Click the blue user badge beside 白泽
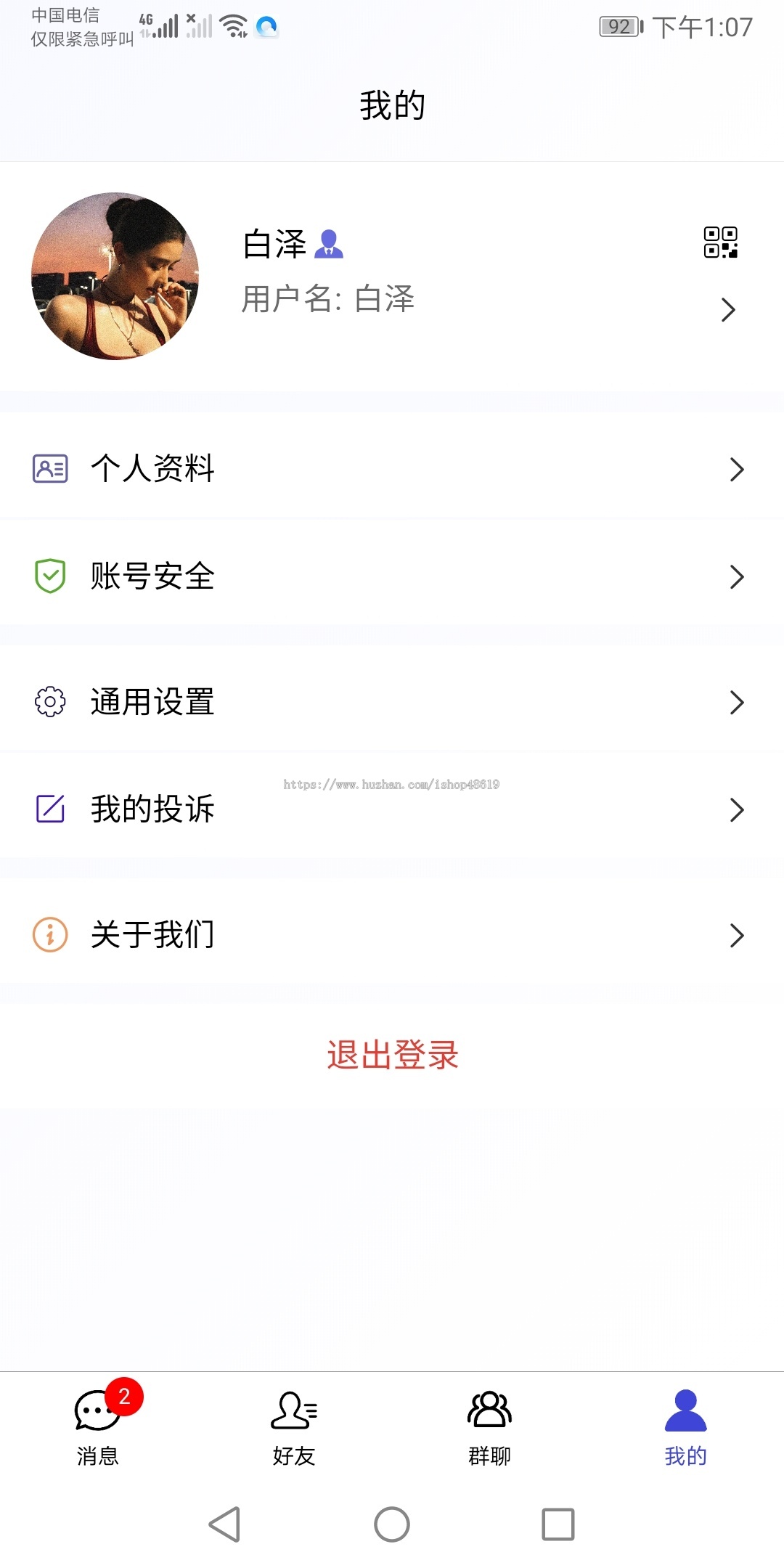This screenshot has width=784, height=1568. point(331,245)
